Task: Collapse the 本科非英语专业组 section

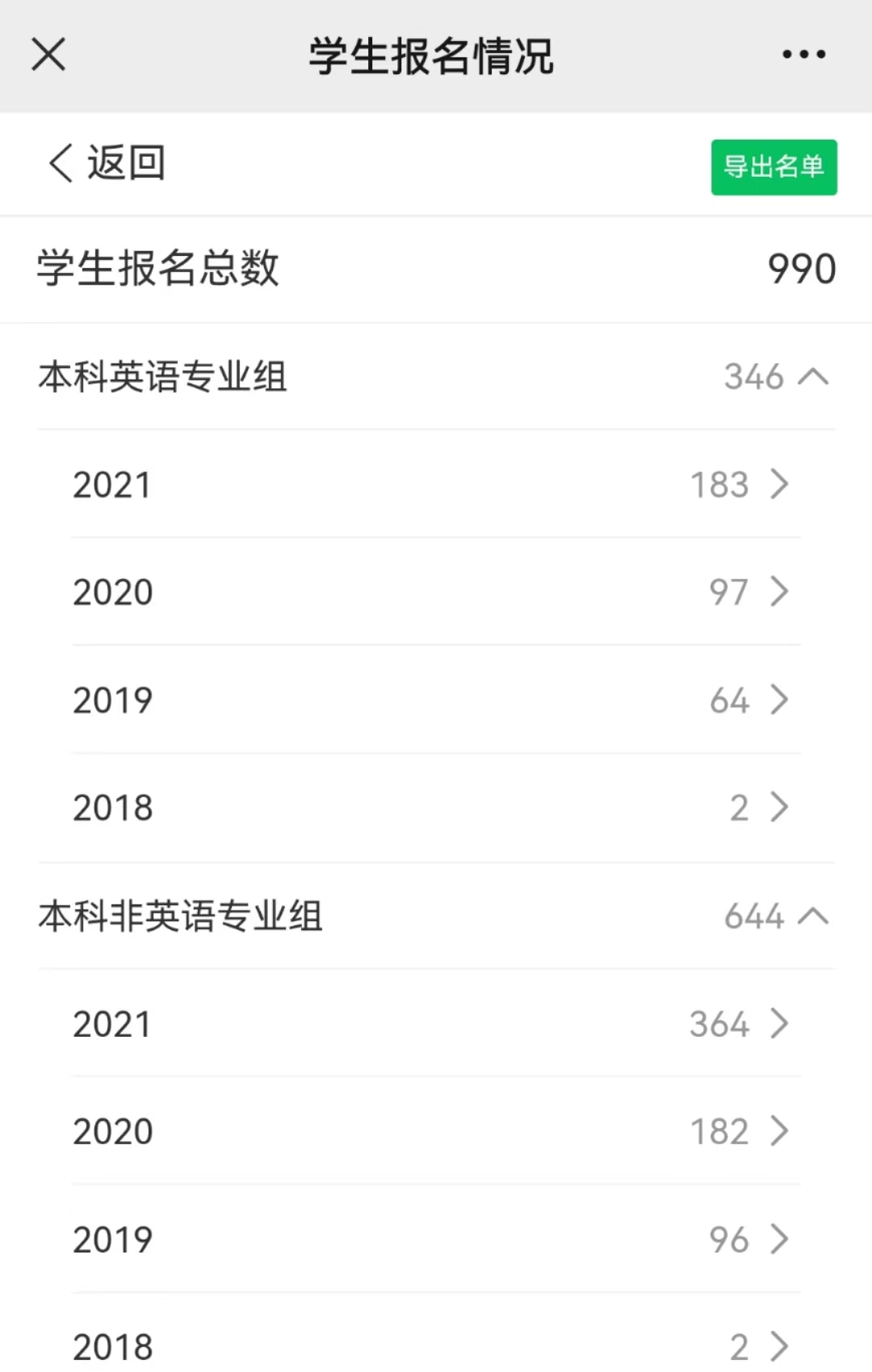Action: tap(813, 917)
